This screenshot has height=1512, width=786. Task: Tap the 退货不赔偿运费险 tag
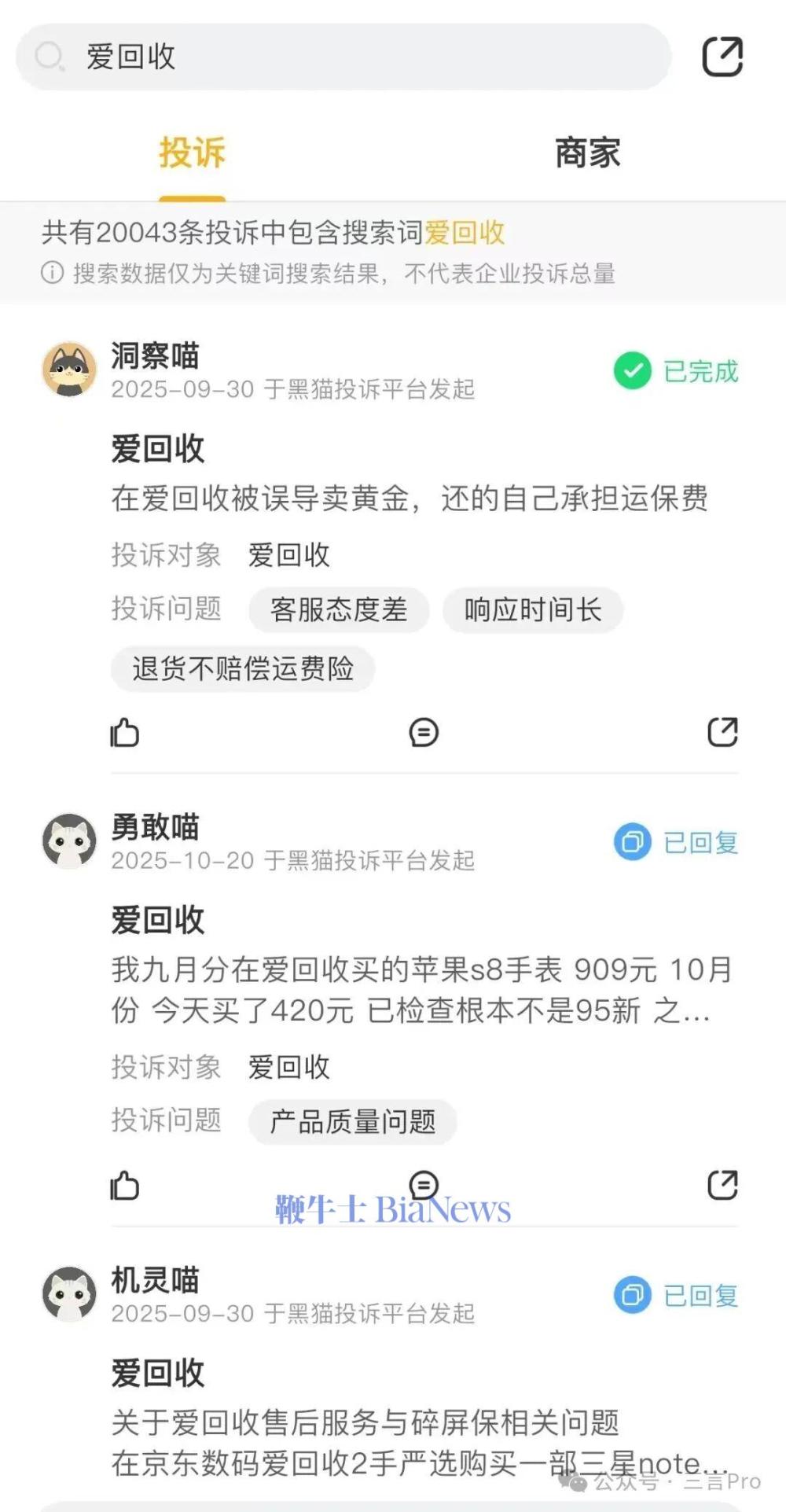coord(243,669)
